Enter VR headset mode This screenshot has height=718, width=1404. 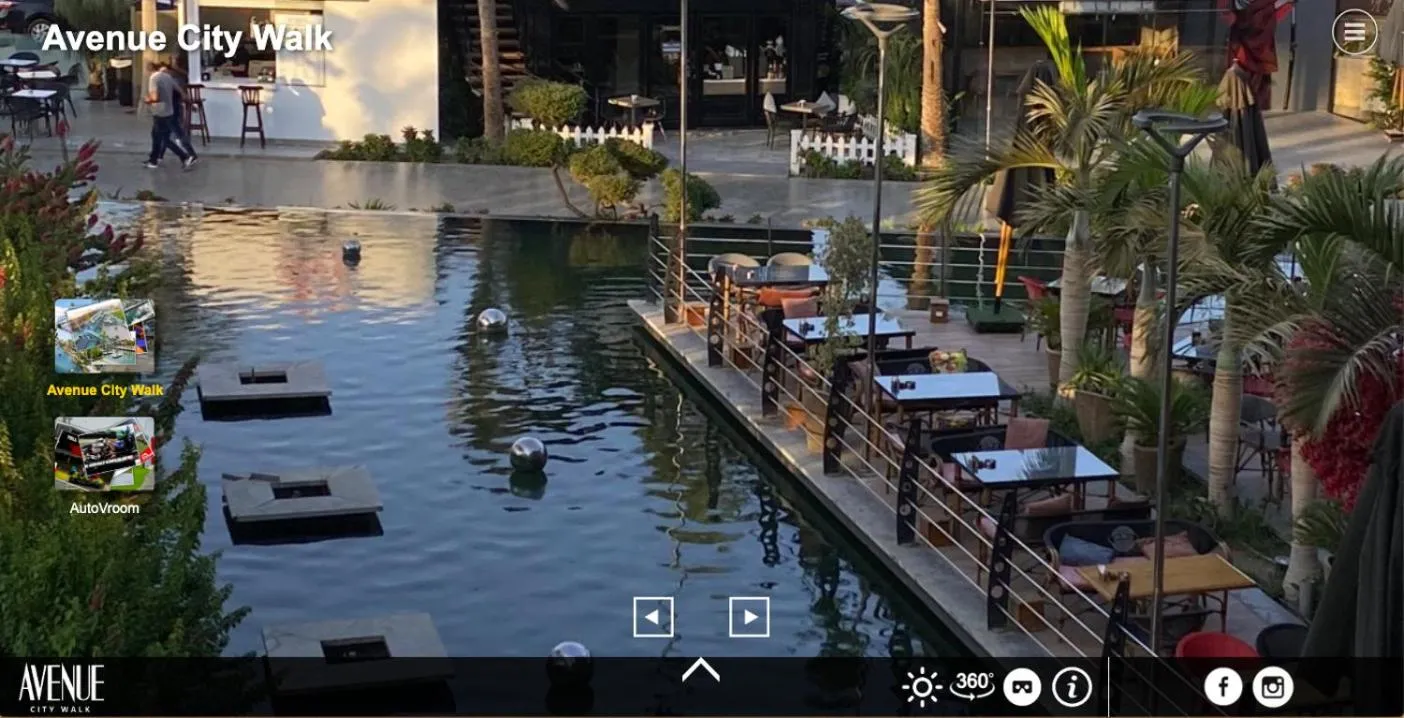1022,687
